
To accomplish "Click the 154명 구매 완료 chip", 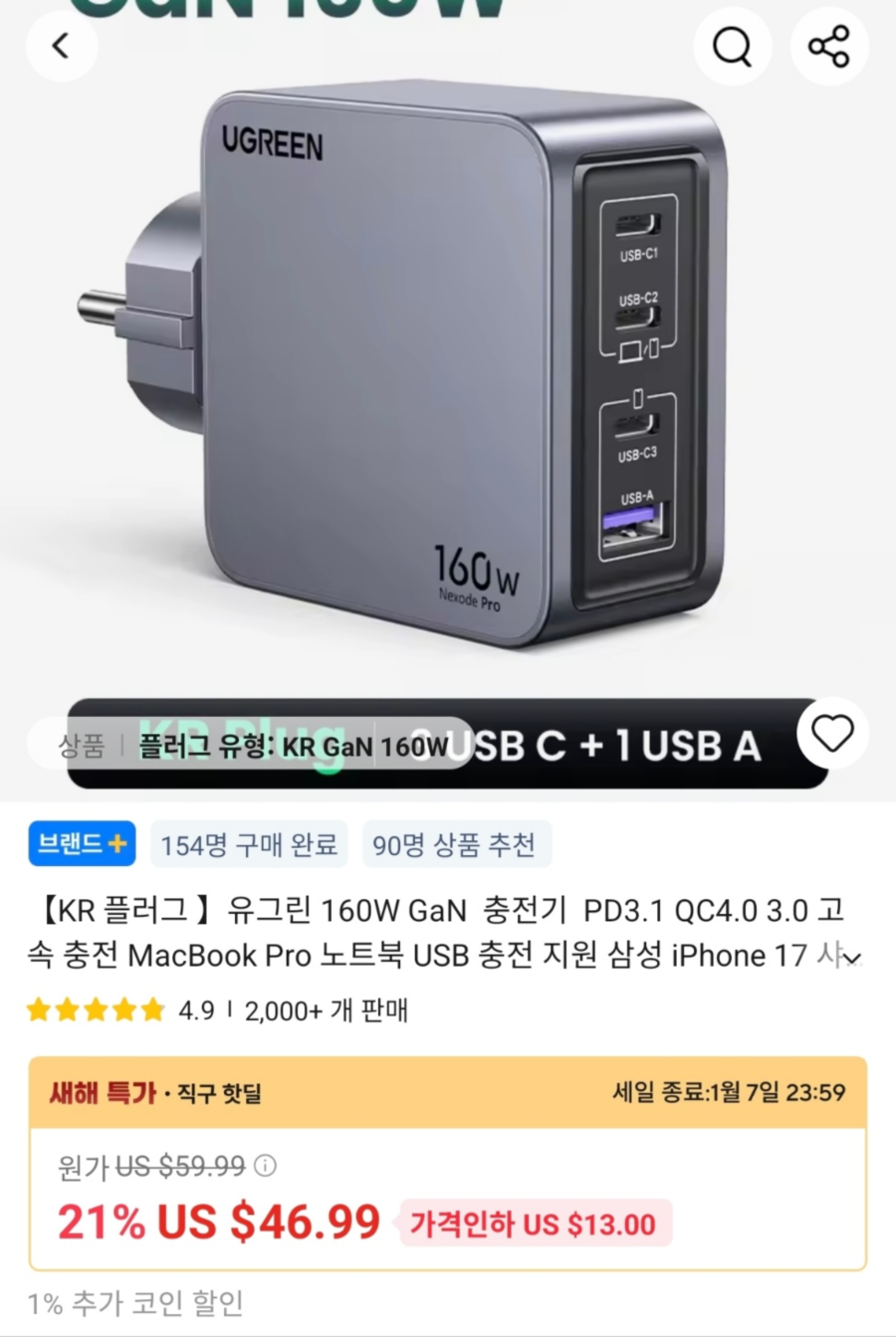I will tap(249, 843).
